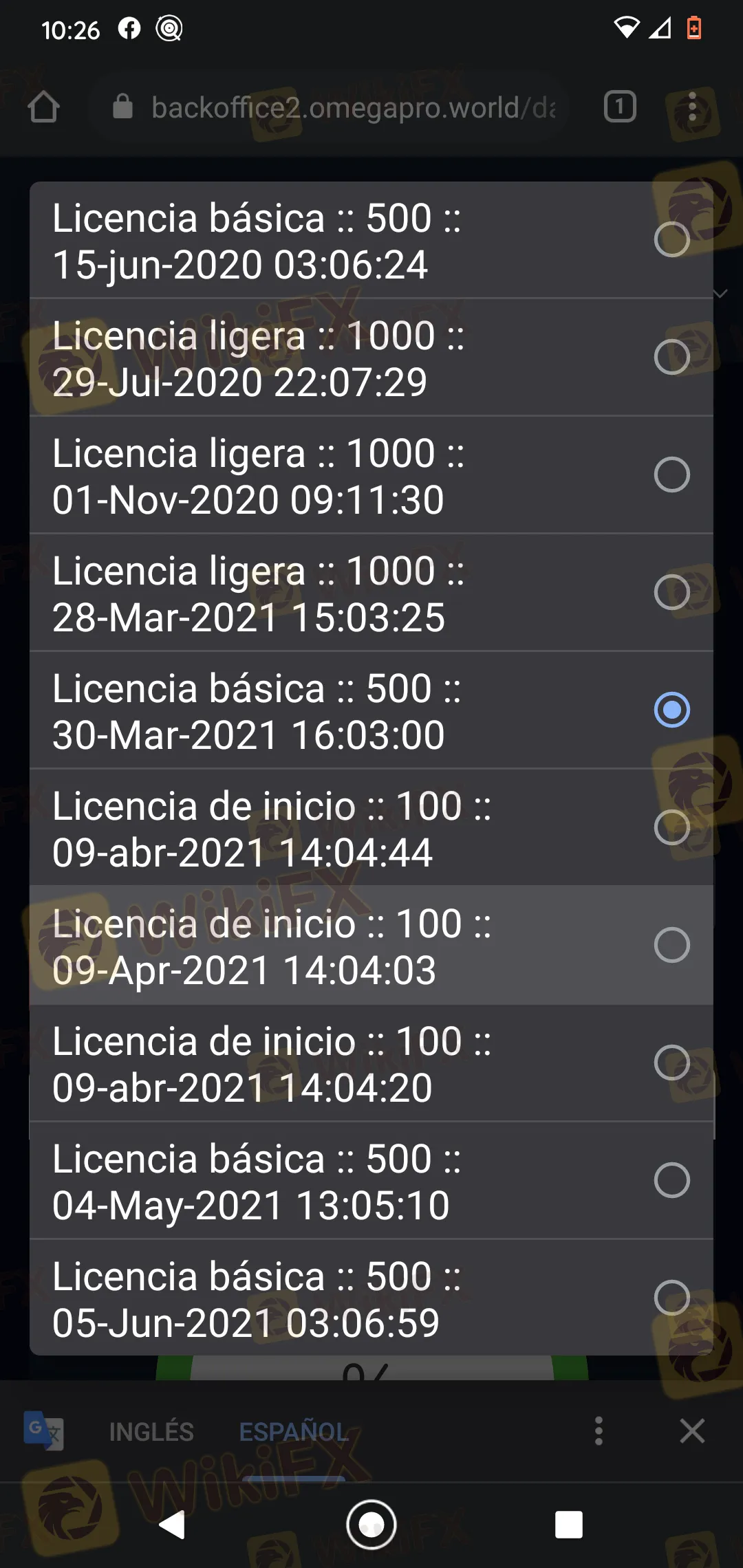Open recent apps with the square button
The image size is (743, 1568).
pyautogui.click(x=569, y=1525)
